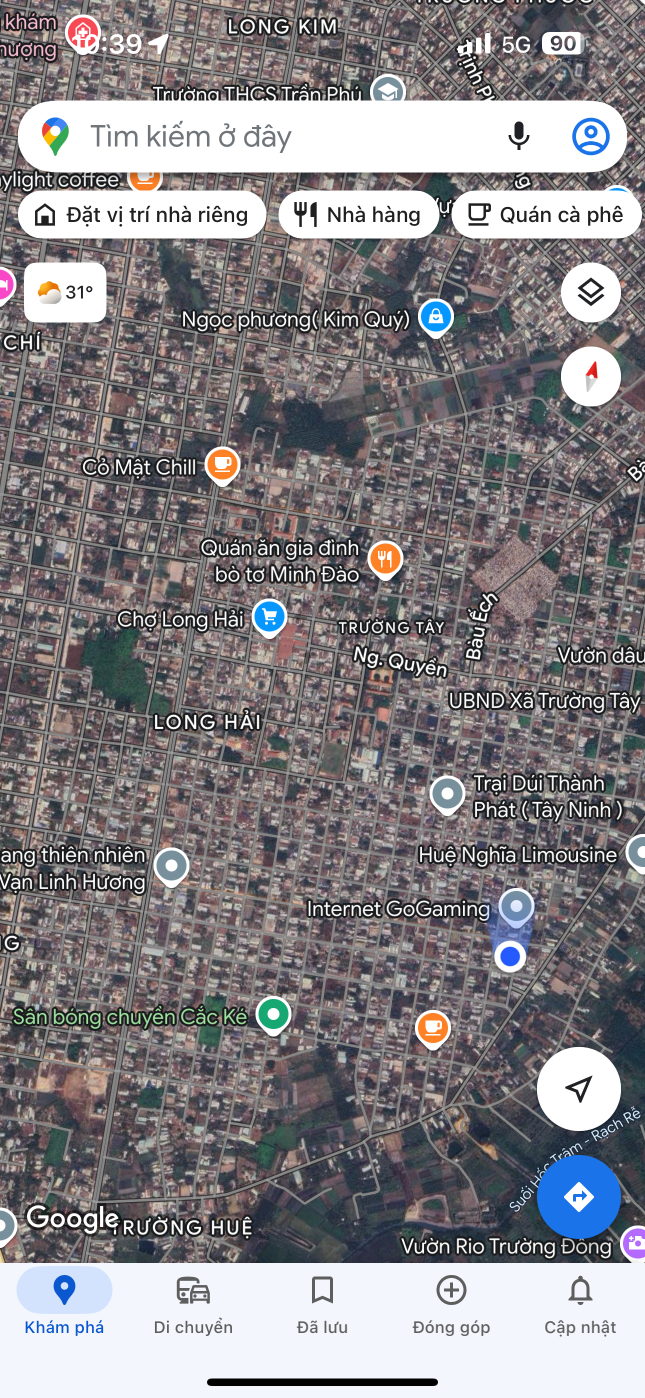Switch to the Đã lưu tab
This screenshot has width=645, height=1398.
point(322,1305)
